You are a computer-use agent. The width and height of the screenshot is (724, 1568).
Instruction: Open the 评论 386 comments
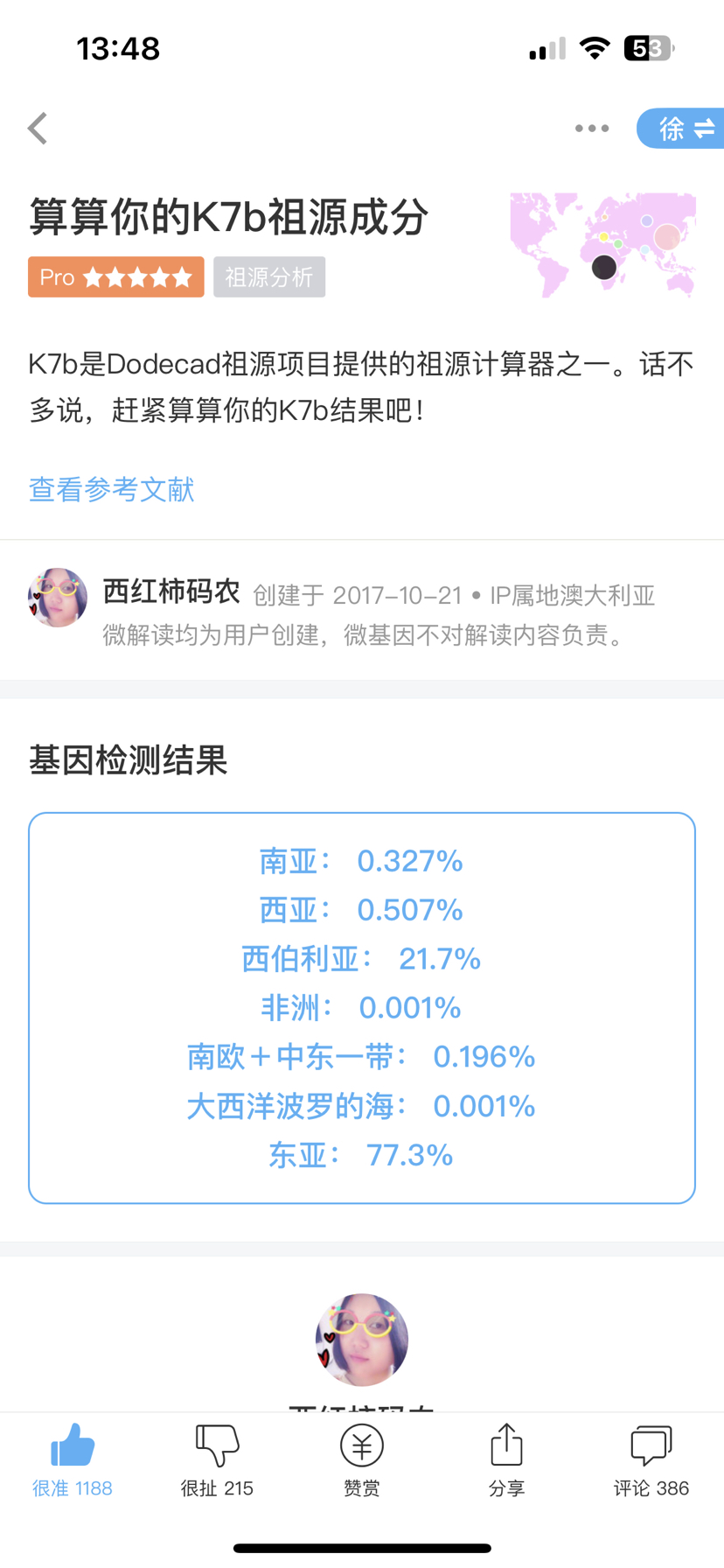pos(651,1460)
